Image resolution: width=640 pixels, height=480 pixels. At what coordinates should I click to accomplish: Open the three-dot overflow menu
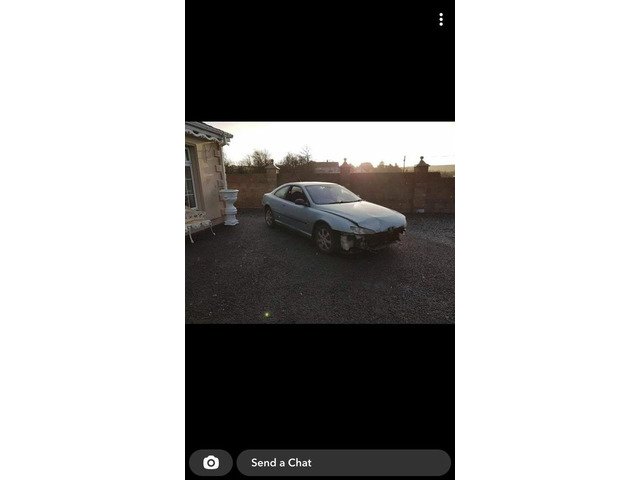(x=441, y=19)
